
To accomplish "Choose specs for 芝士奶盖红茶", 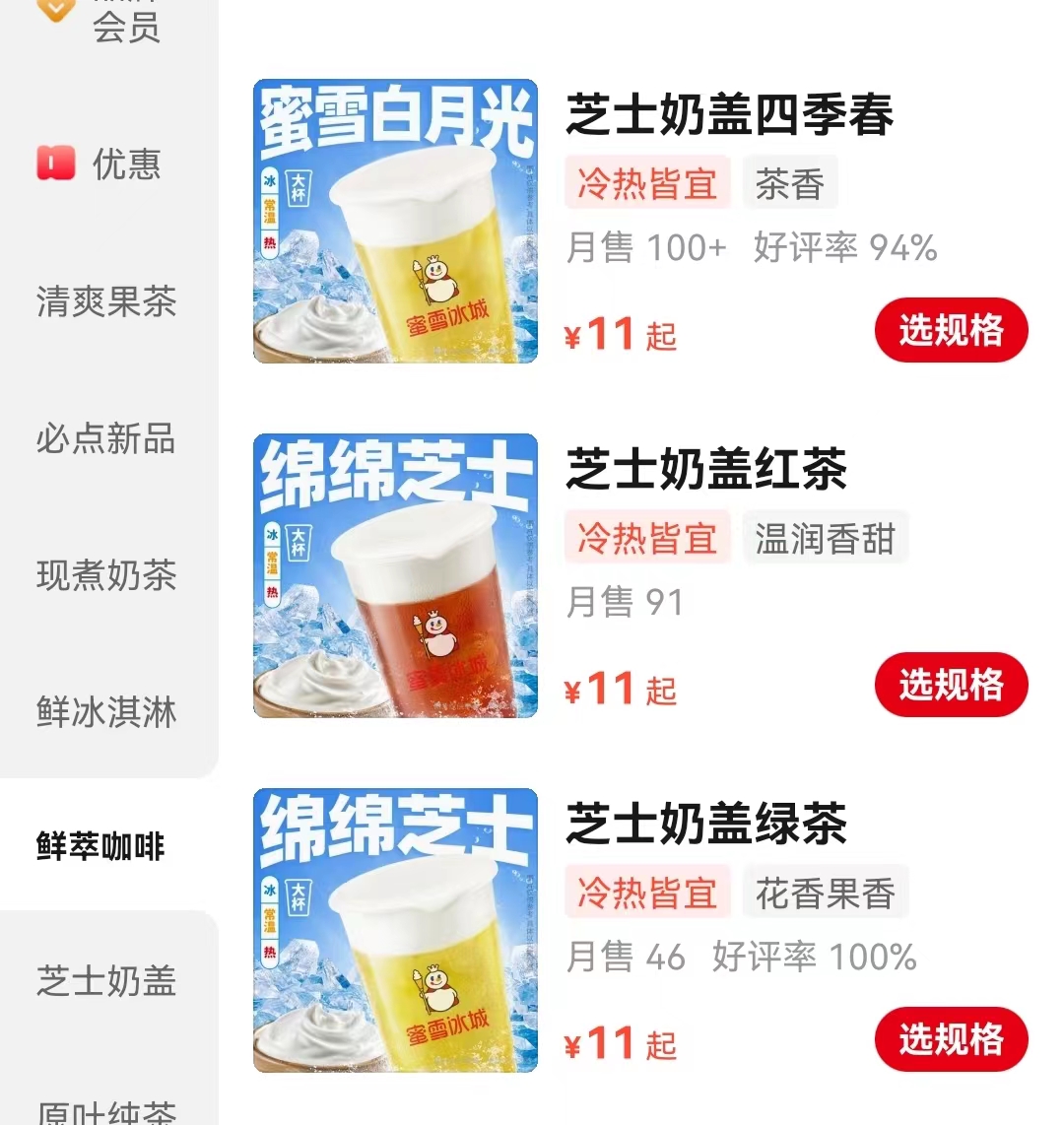I will (950, 685).
